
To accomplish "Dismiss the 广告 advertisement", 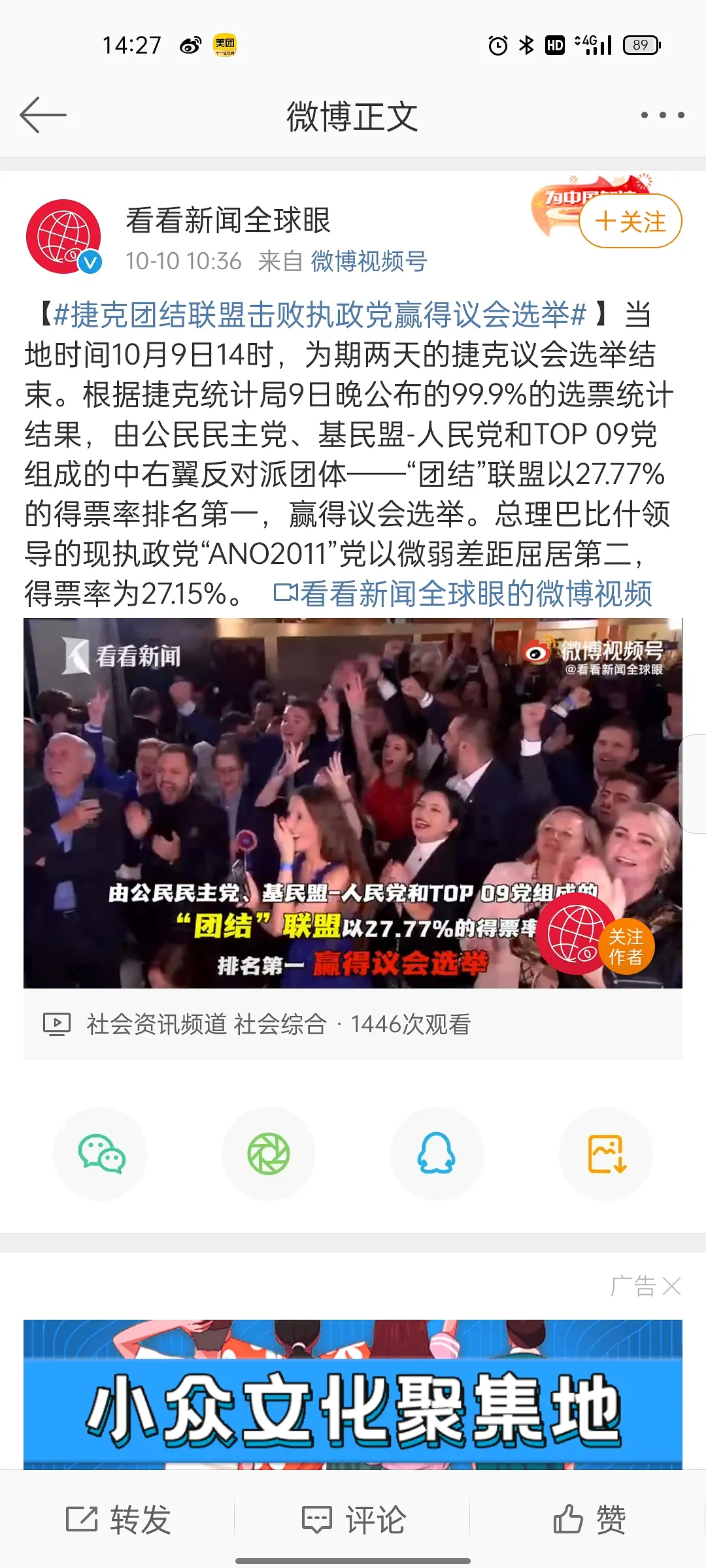I will tap(671, 1286).
